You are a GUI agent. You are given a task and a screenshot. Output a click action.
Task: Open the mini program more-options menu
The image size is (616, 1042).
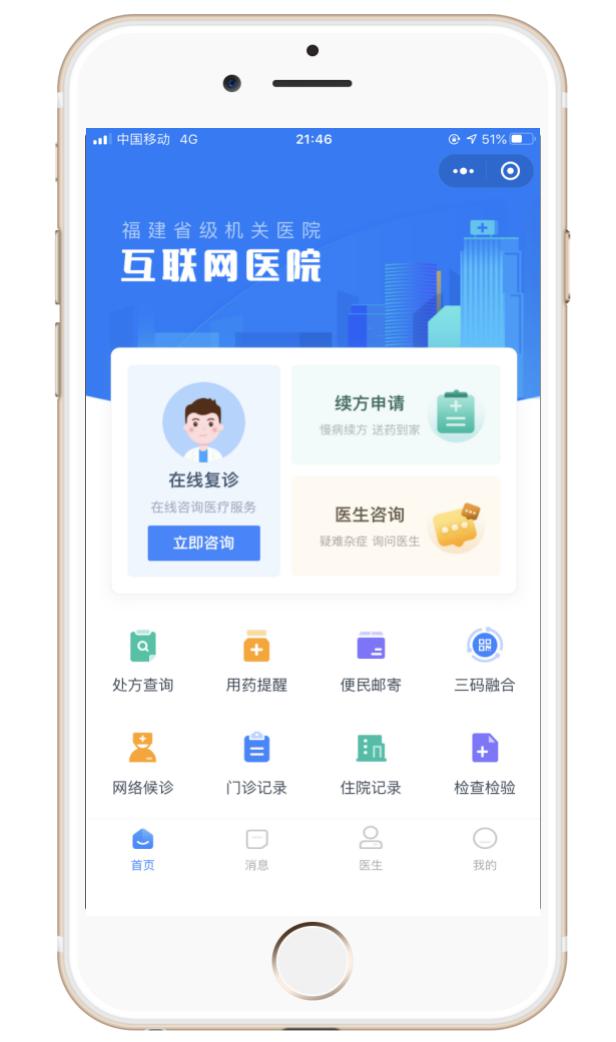tap(463, 171)
